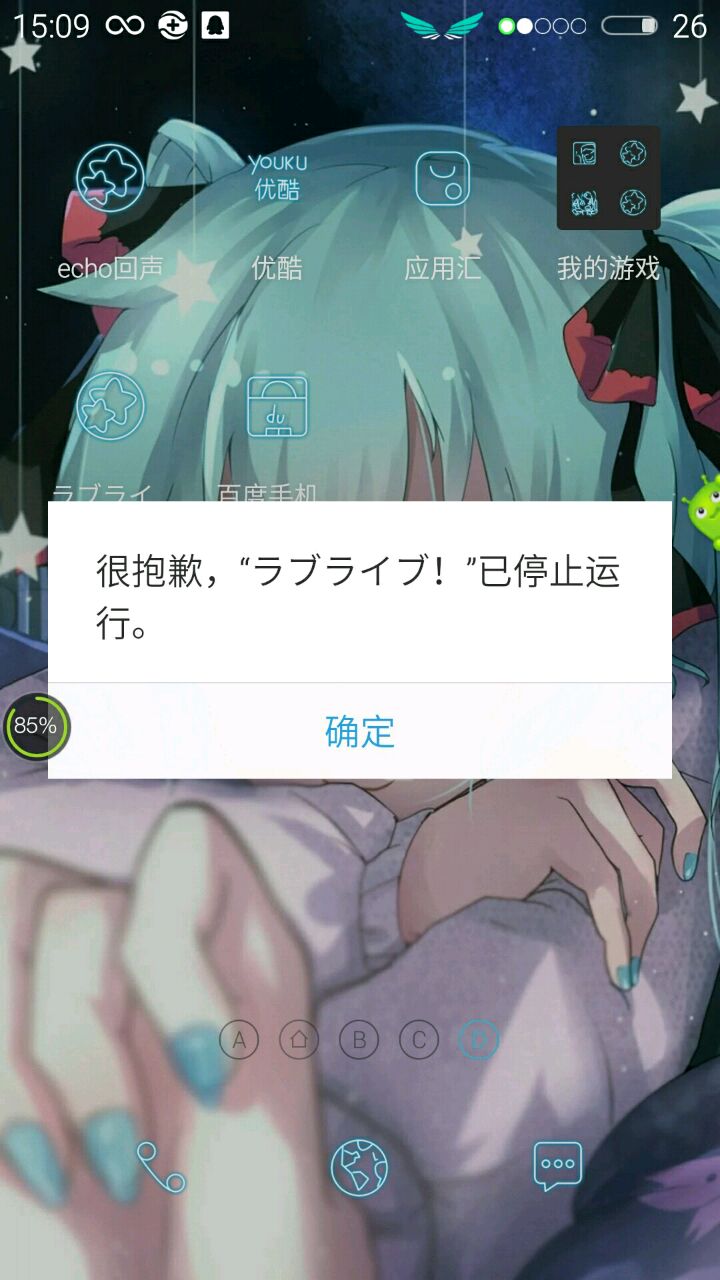Open the phone dialer in the dock
Viewport: 720px width, 1280px height.
pos(161,1166)
